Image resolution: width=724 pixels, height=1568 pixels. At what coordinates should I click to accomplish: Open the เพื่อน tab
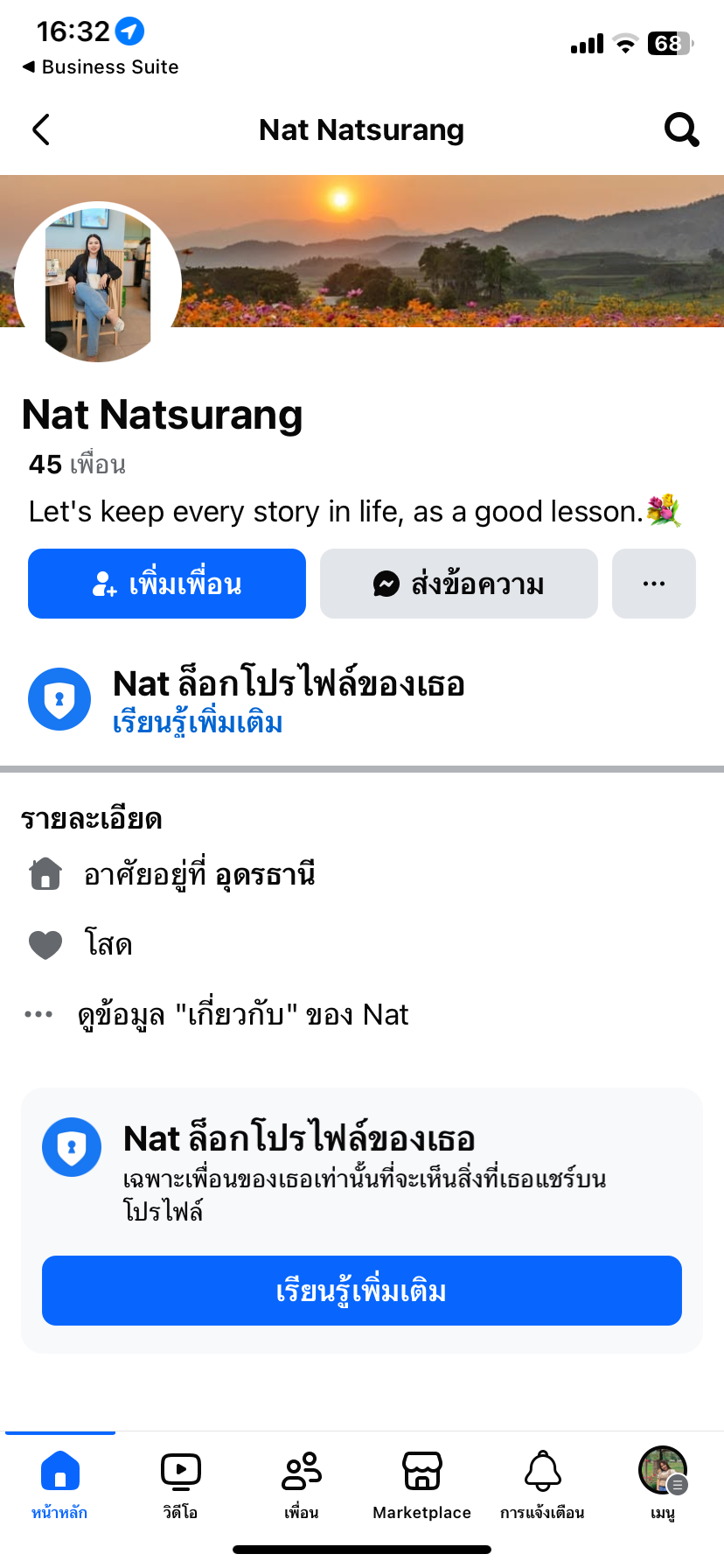pyautogui.click(x=302, y=1483)
